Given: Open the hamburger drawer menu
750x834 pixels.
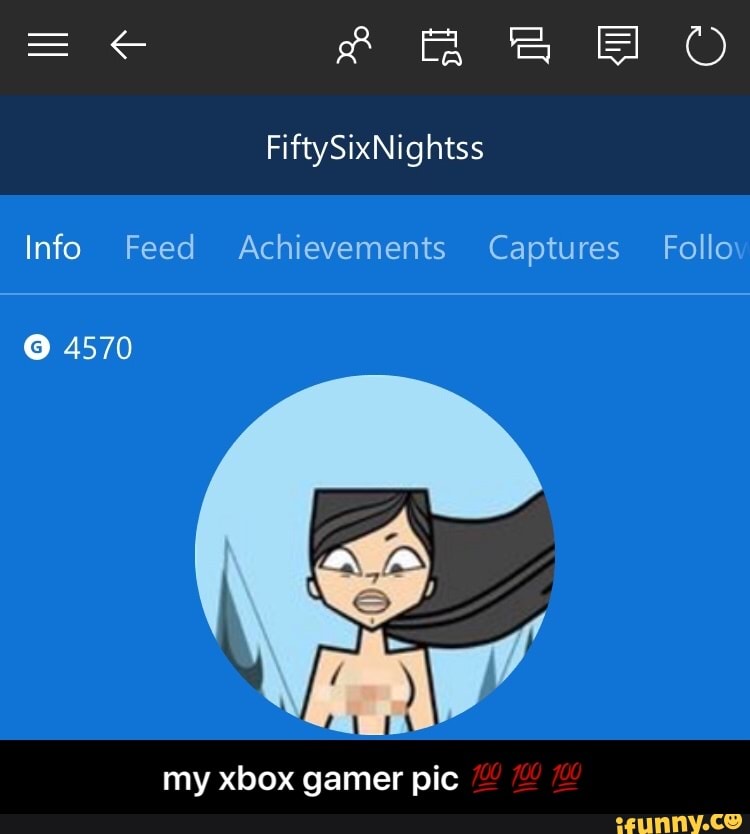Looking at the screenshot, I should [47, 45].
